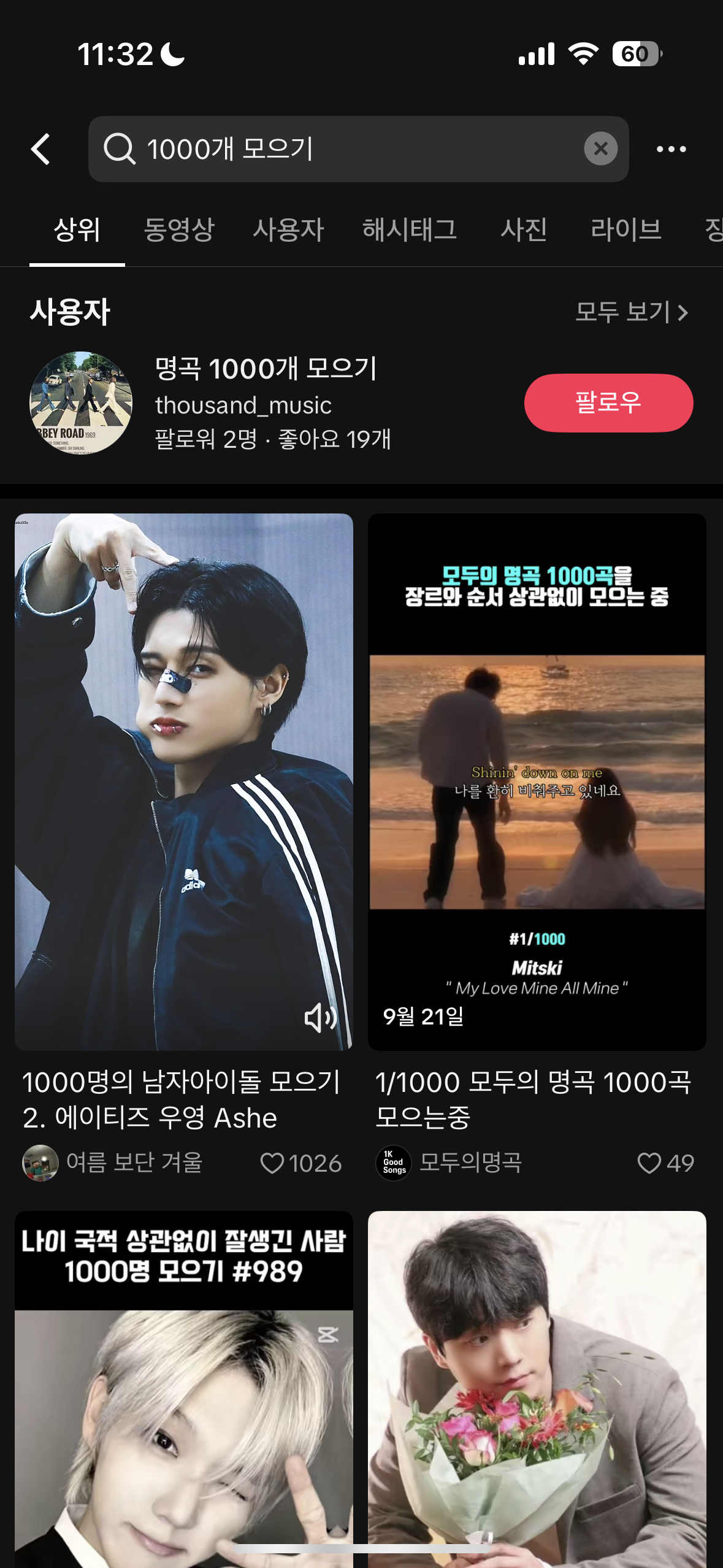Switch to the 해시태그 tab
Image resolution: width=723 pixels, height=1568 pixels.
coord(410,230)
